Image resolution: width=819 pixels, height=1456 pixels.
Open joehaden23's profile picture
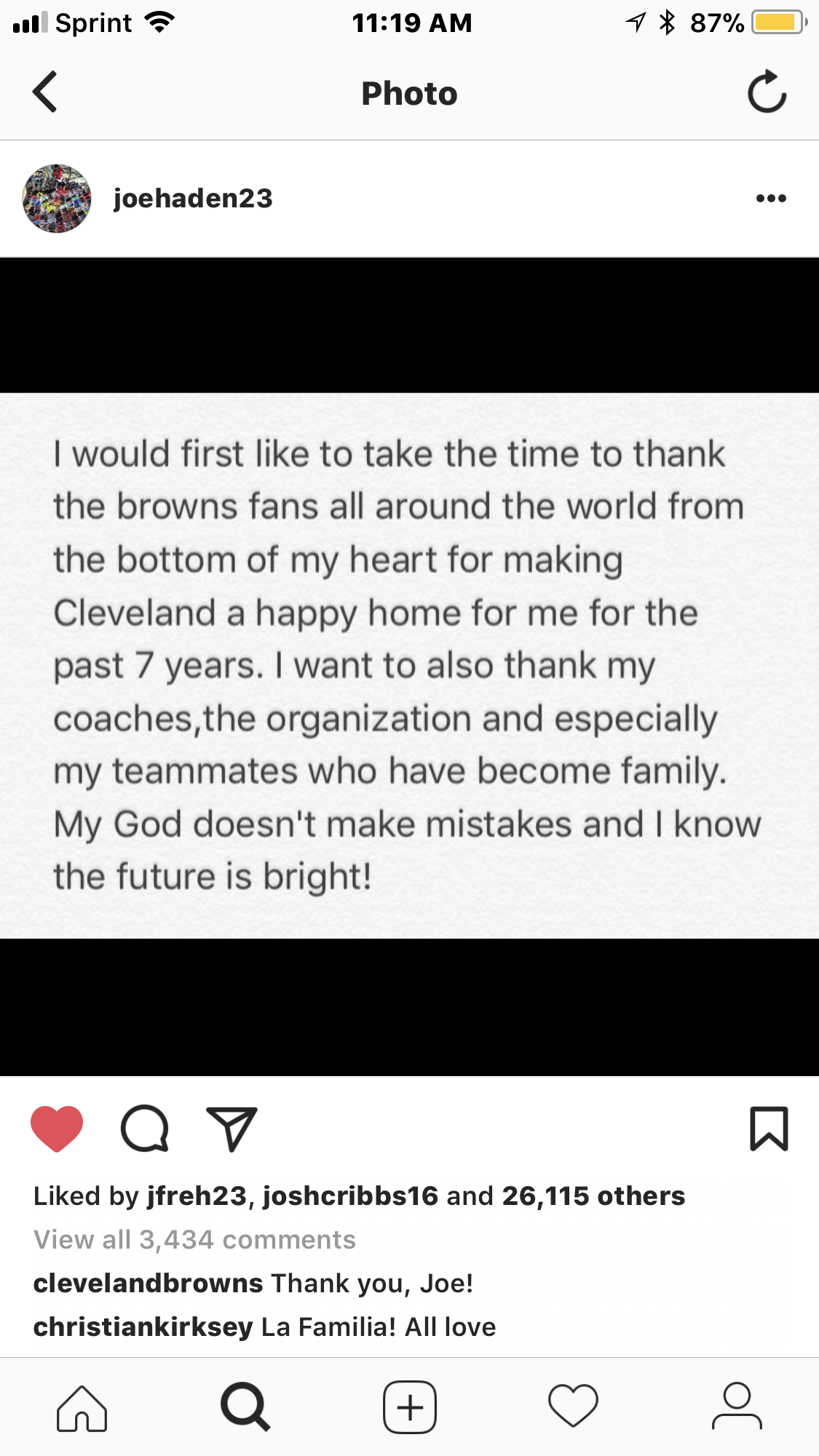point(57,198)
